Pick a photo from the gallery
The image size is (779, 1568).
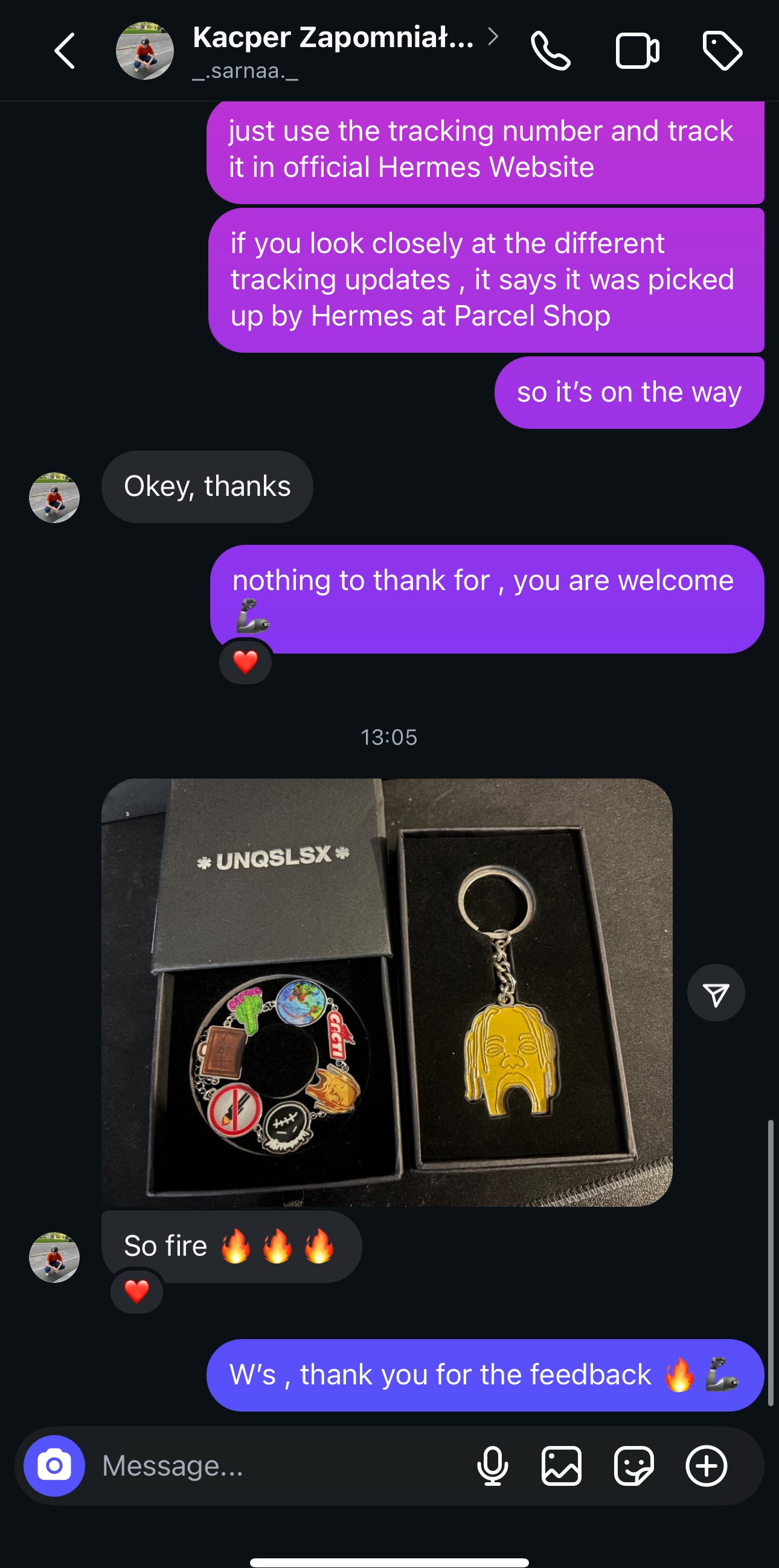click(x=561, y=1466)
